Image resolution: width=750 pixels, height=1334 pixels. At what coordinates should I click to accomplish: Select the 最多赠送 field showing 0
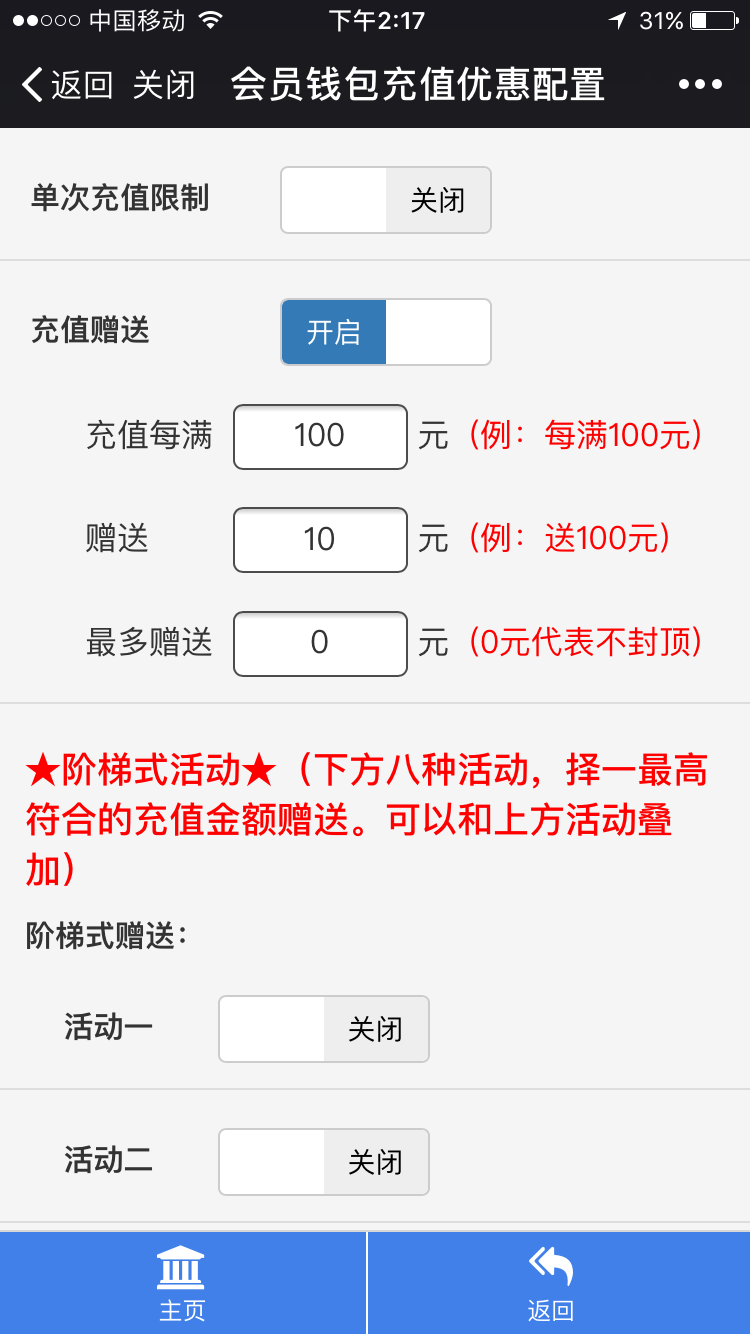point(320,644)
